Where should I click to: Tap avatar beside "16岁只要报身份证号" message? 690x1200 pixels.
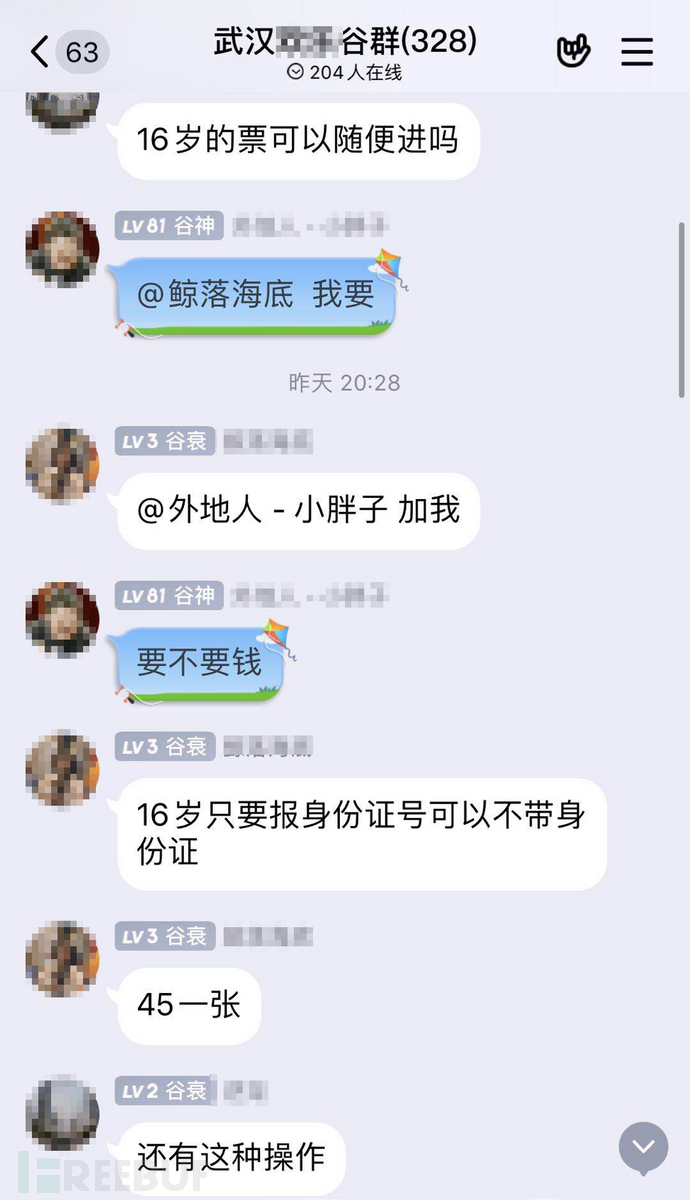coord(62,768)
